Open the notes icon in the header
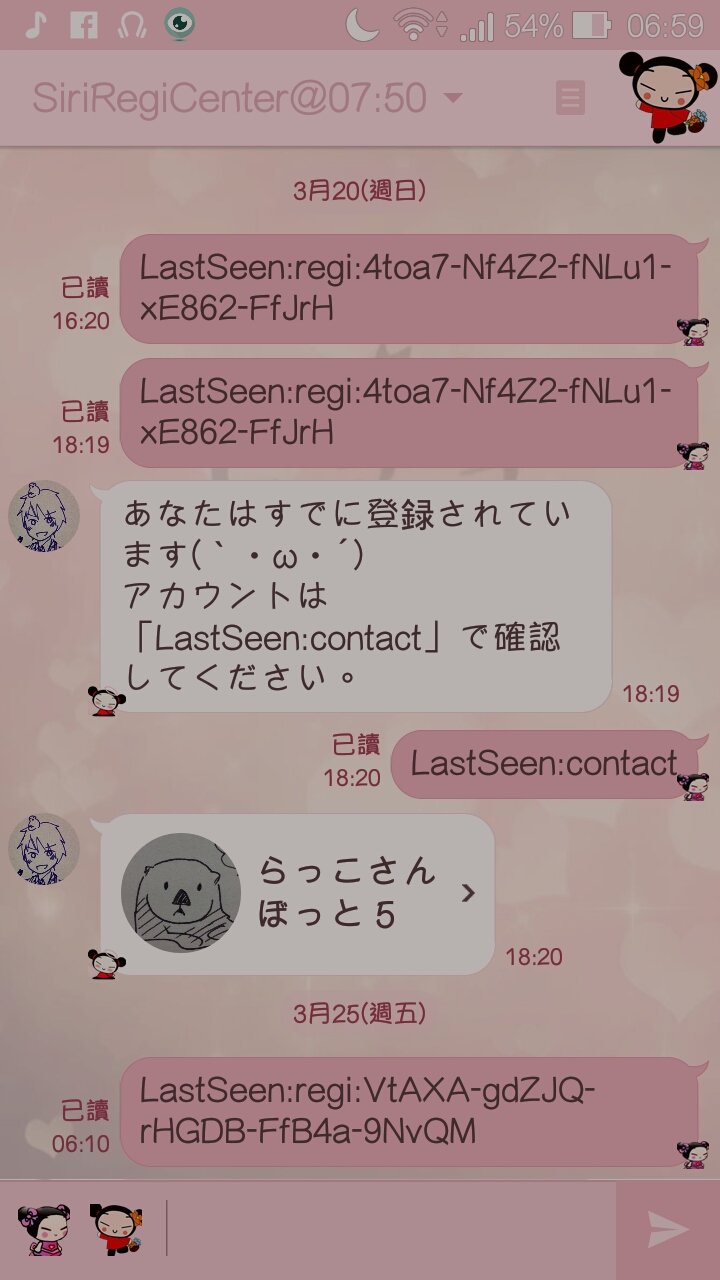720x1280 pixels. click(570, 98)
